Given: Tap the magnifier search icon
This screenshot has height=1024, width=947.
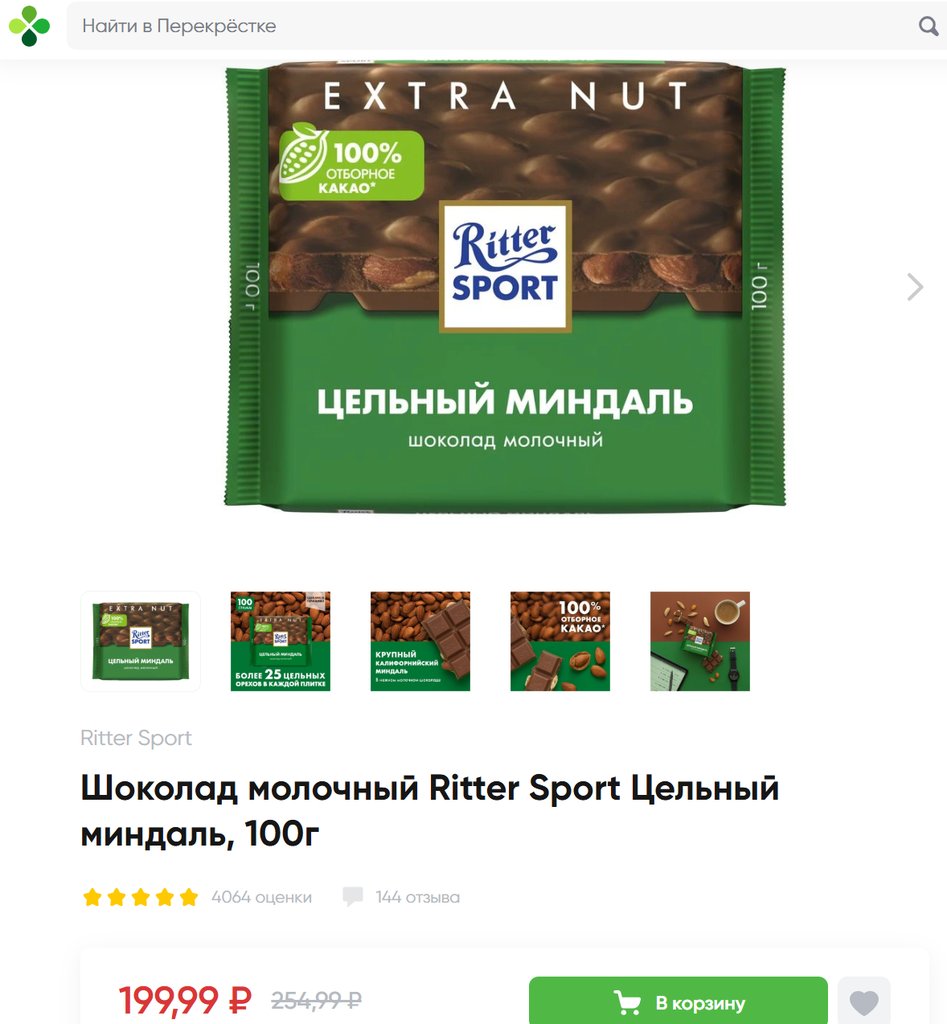Looking at the screenshot, I should point(928,26).
